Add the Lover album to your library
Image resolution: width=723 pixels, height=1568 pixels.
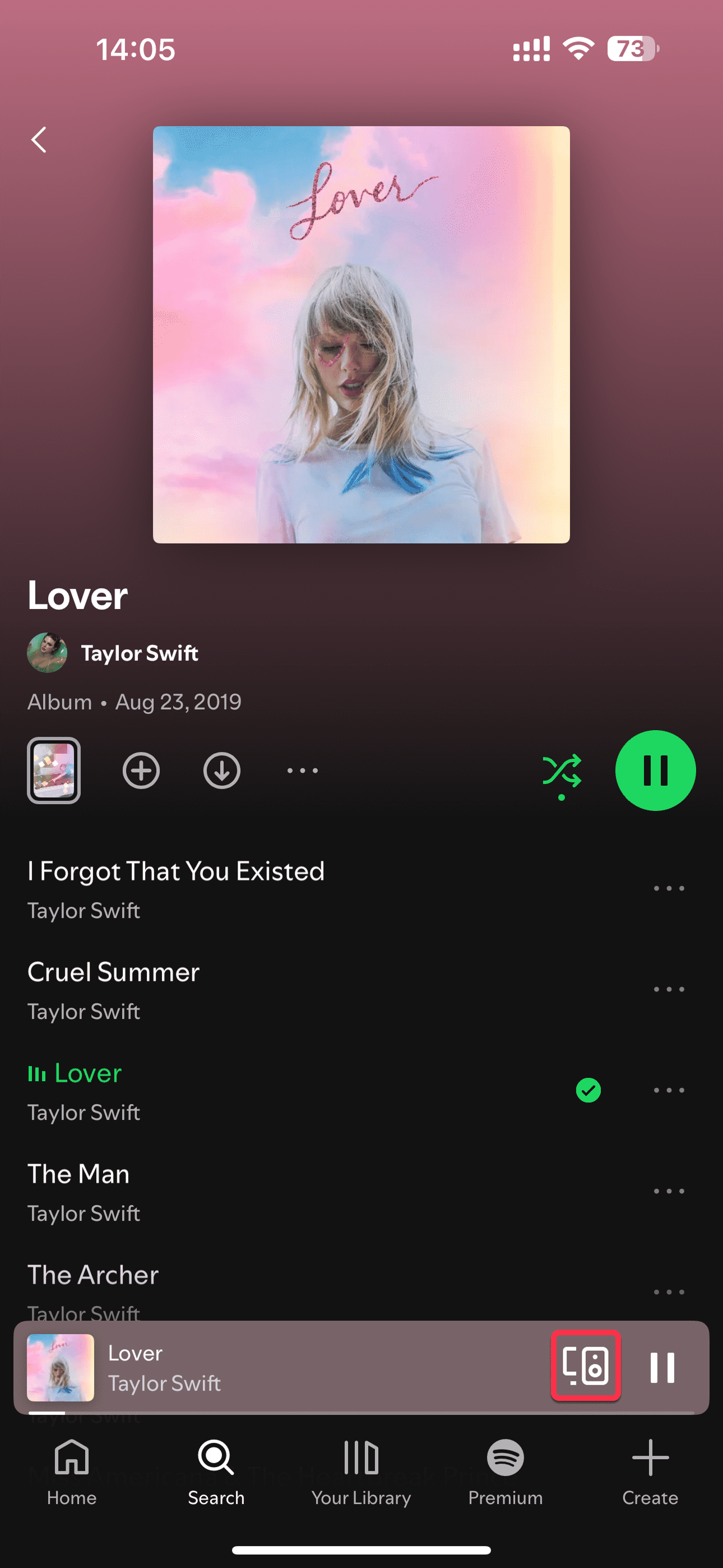141,771
